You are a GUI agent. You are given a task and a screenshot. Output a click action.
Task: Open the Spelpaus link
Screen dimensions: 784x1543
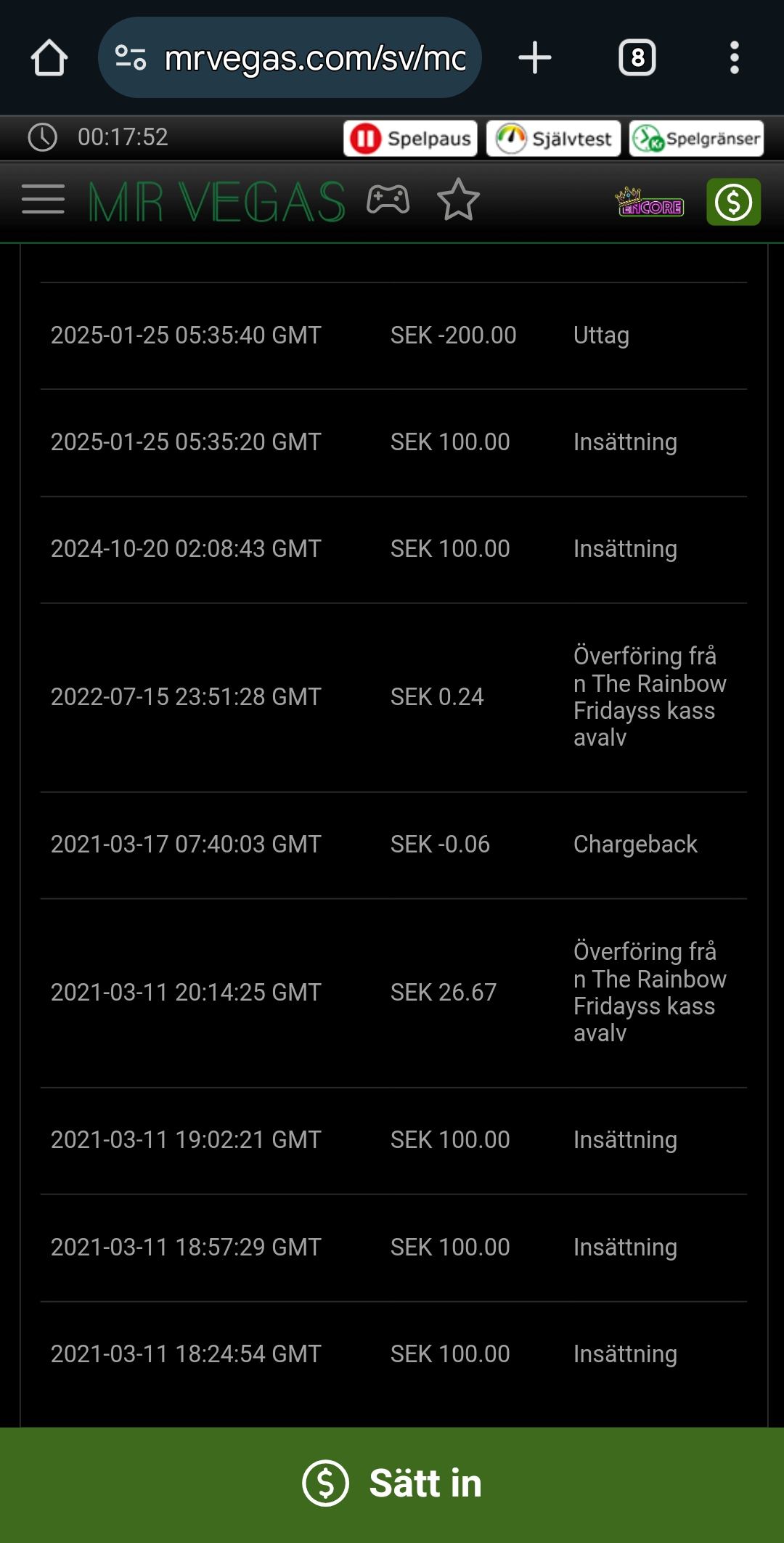pyautogui.click(x=410, y=139)
